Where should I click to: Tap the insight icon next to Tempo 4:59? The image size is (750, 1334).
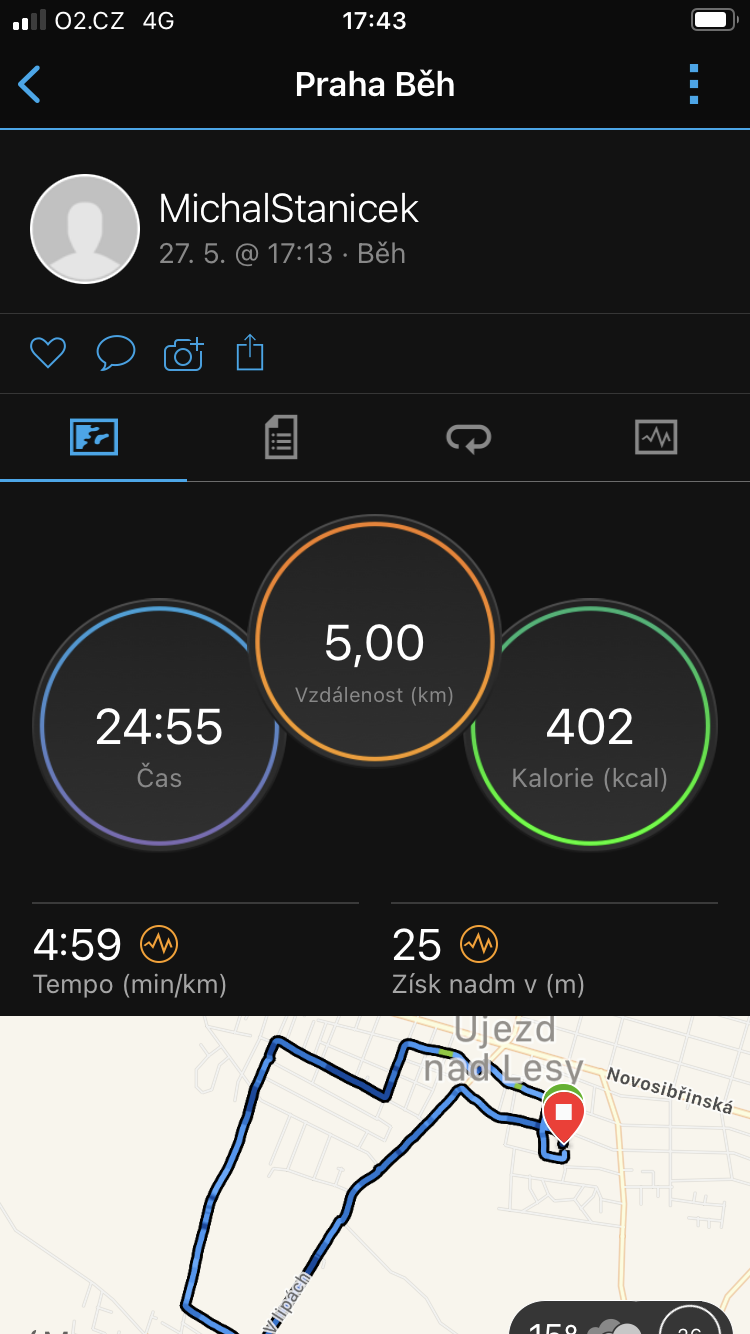pyautogui.click(x=158, y=943)
